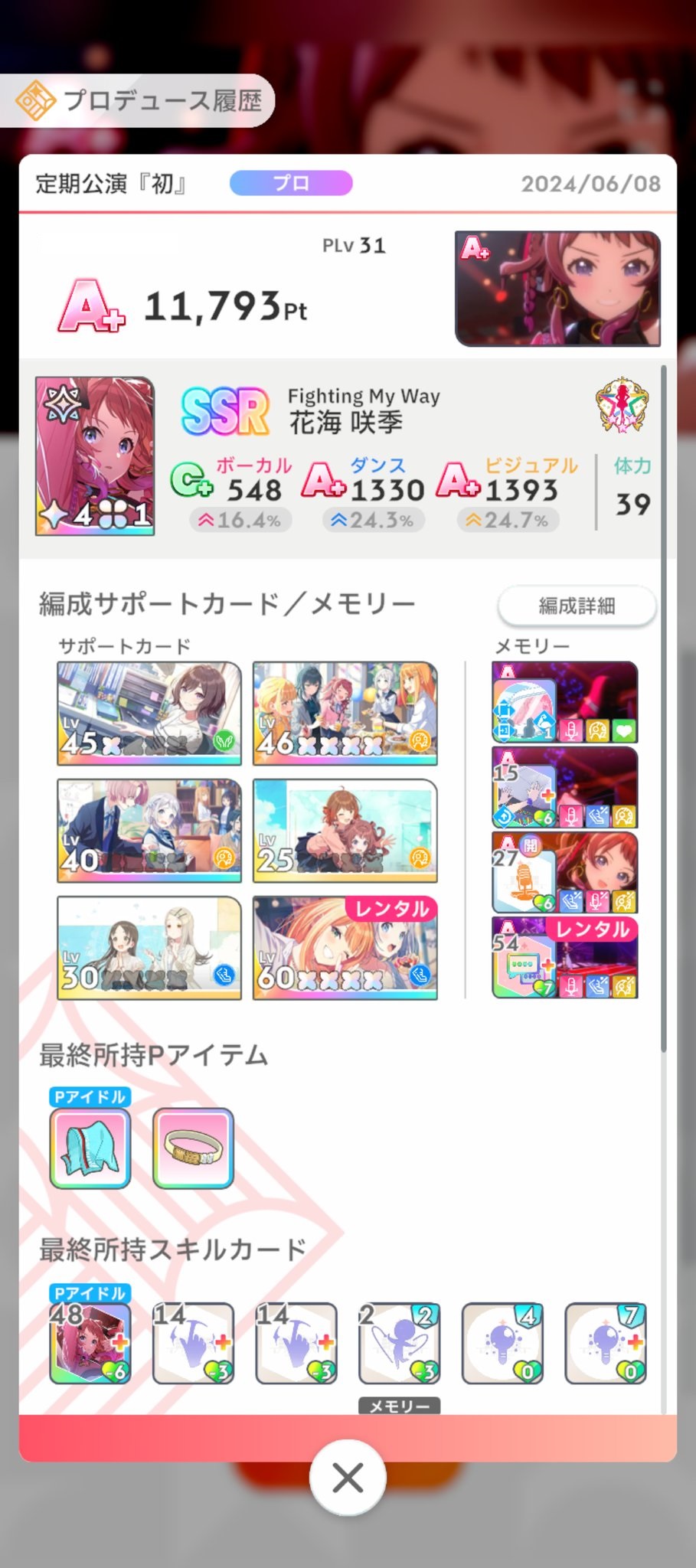This screenshot has height=1568, width=696.
Task: View the Lv 25 support card
Action: (x=345, y=831)
